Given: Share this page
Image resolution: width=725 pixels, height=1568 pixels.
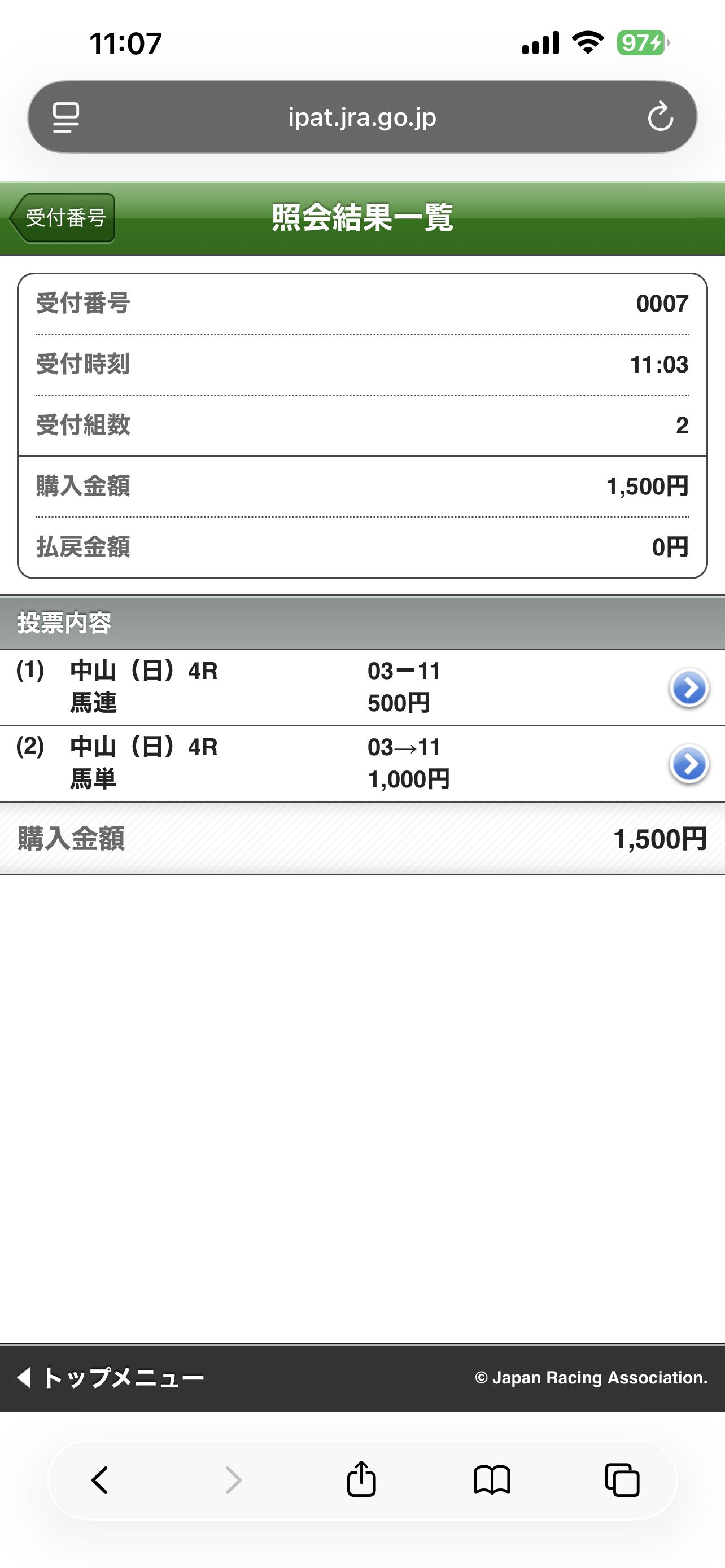Looking at the screenshot, I should pos(361,1479).
